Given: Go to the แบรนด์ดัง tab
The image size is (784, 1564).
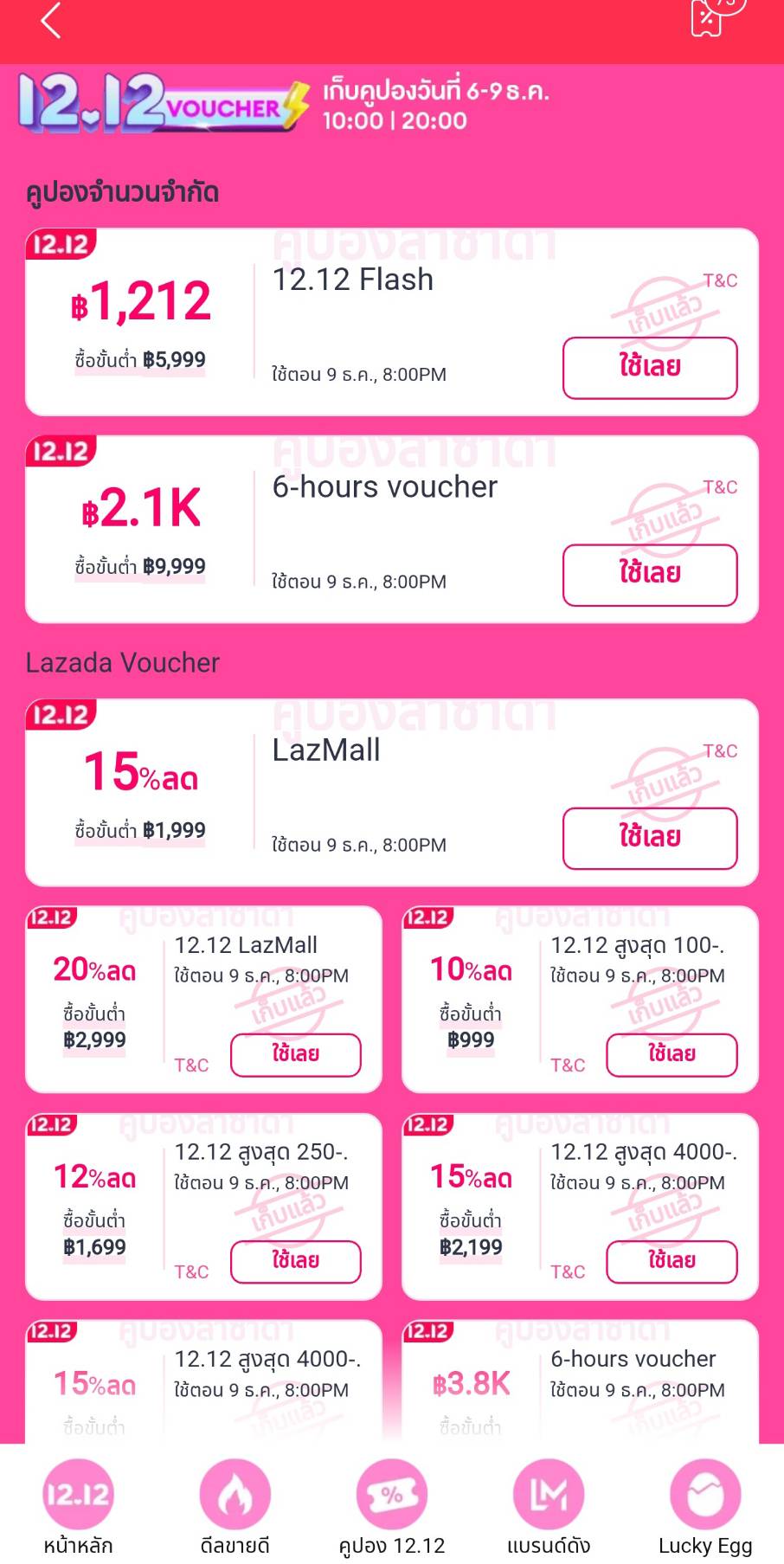Looking at the screenshot, I should coord(549,1508).
